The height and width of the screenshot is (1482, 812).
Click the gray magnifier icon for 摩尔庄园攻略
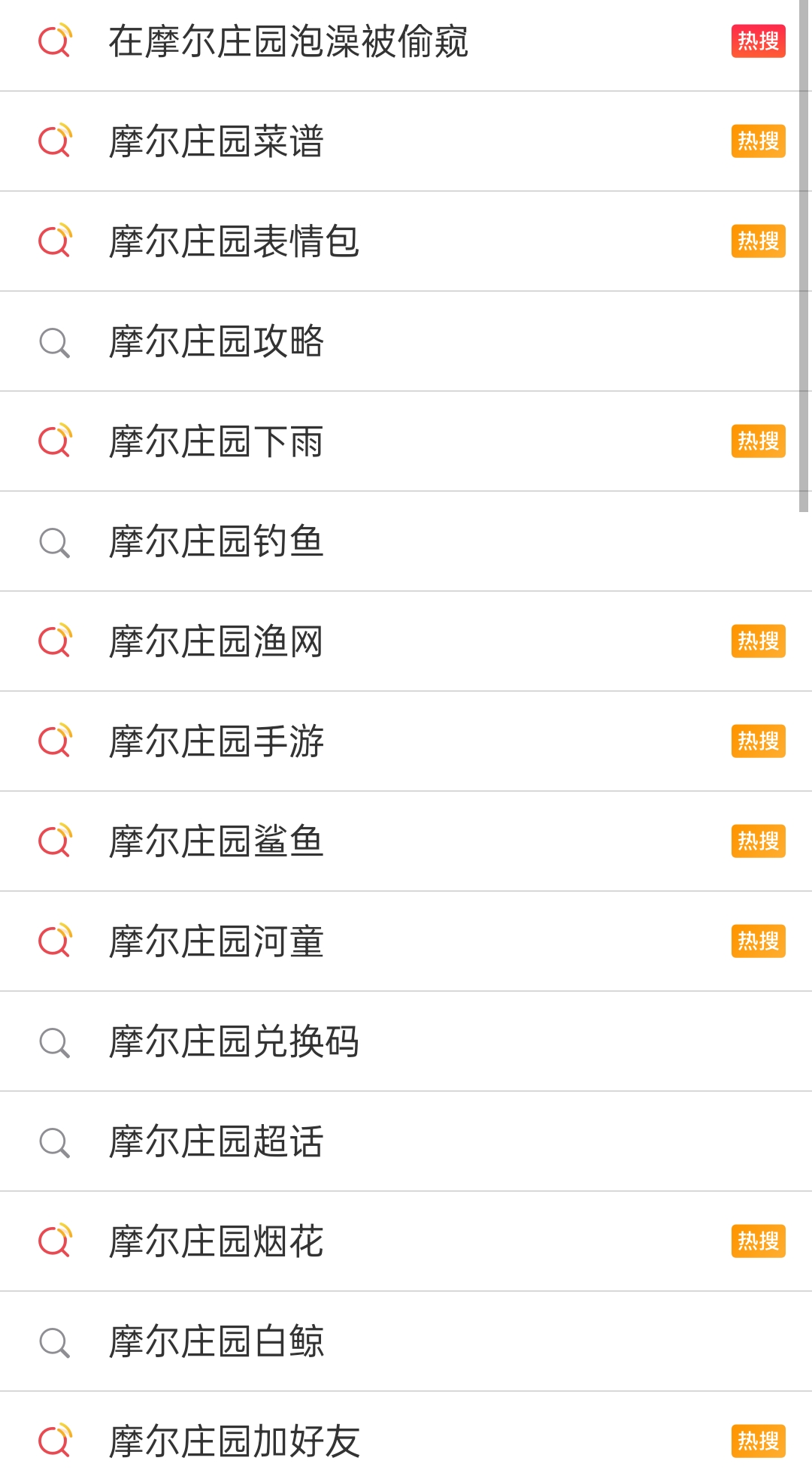53,341
